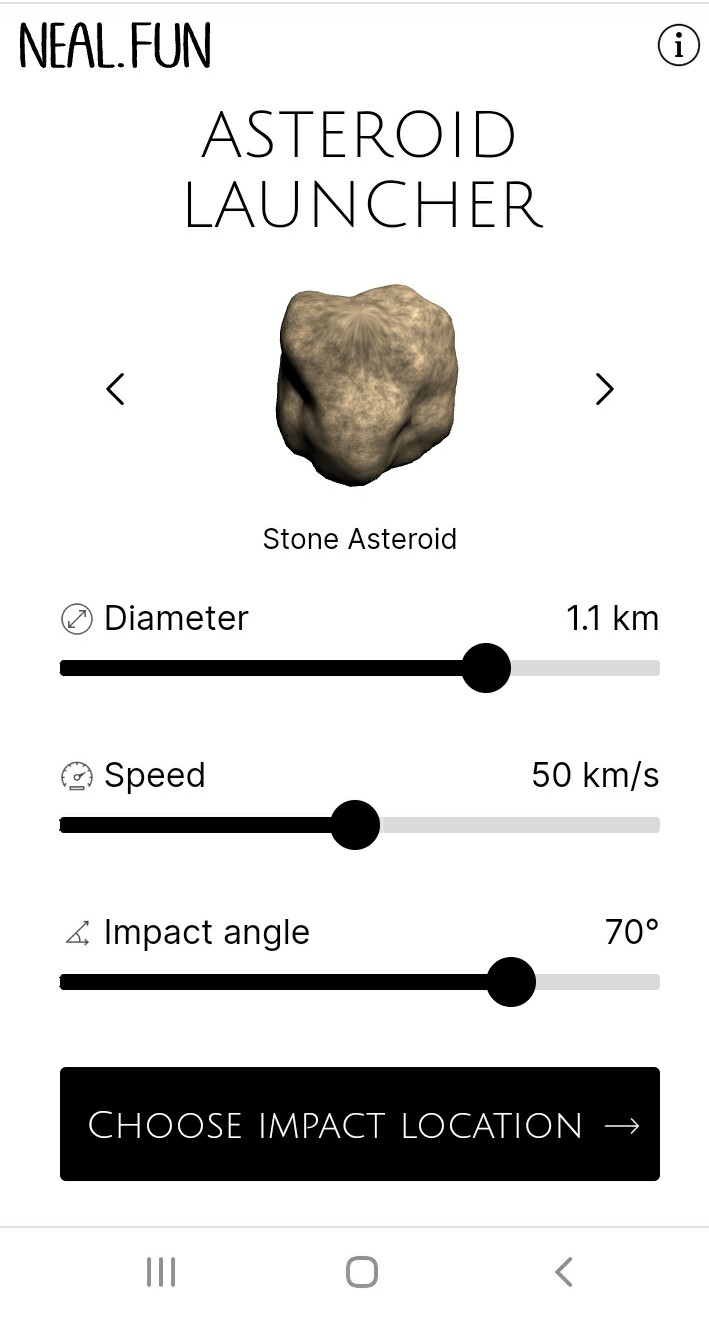The image size is (709, 1322).
Task: Go to the phone's home screen
Action: tap(361, 1272)
